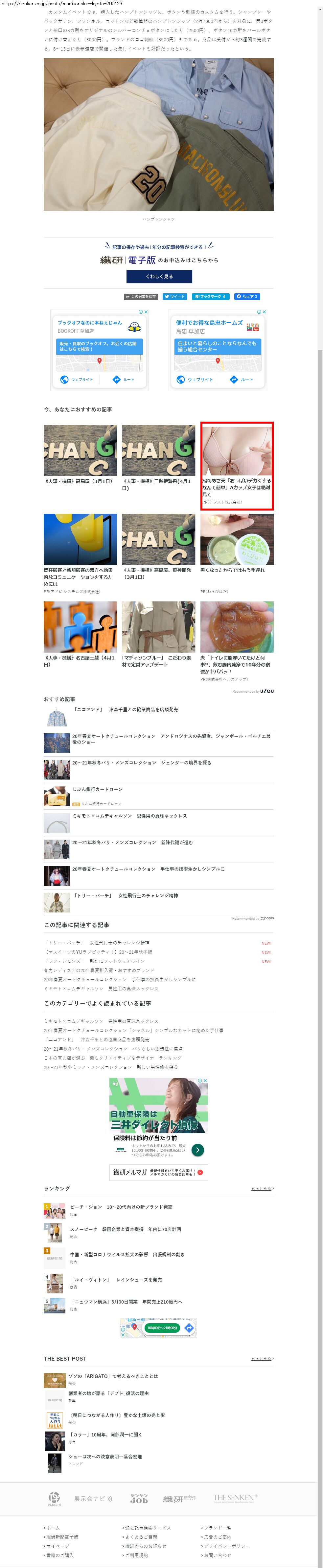
Task: Close the 三井ダイレクト損保 ad
Action: [205, 1080]
